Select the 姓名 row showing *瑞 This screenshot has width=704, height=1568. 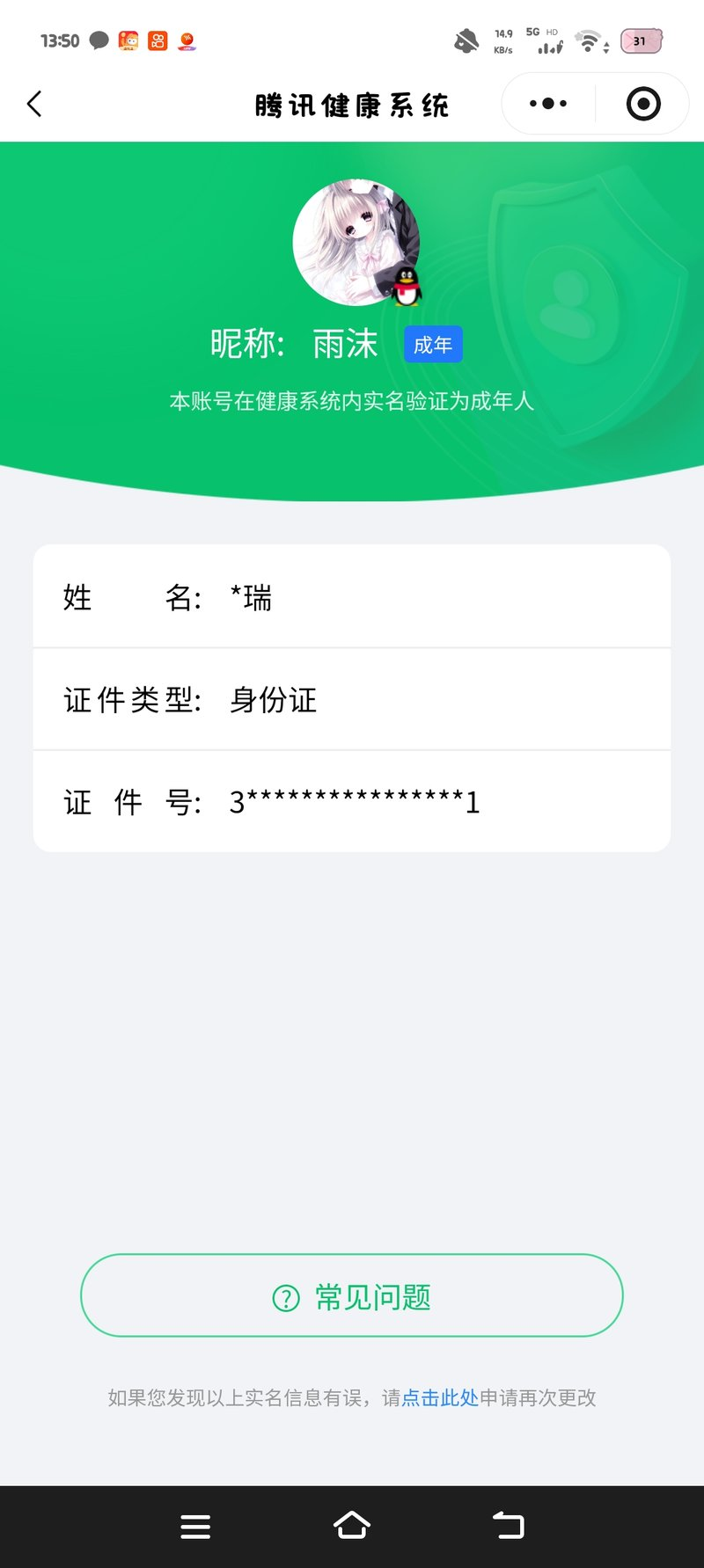pos(352,596)
